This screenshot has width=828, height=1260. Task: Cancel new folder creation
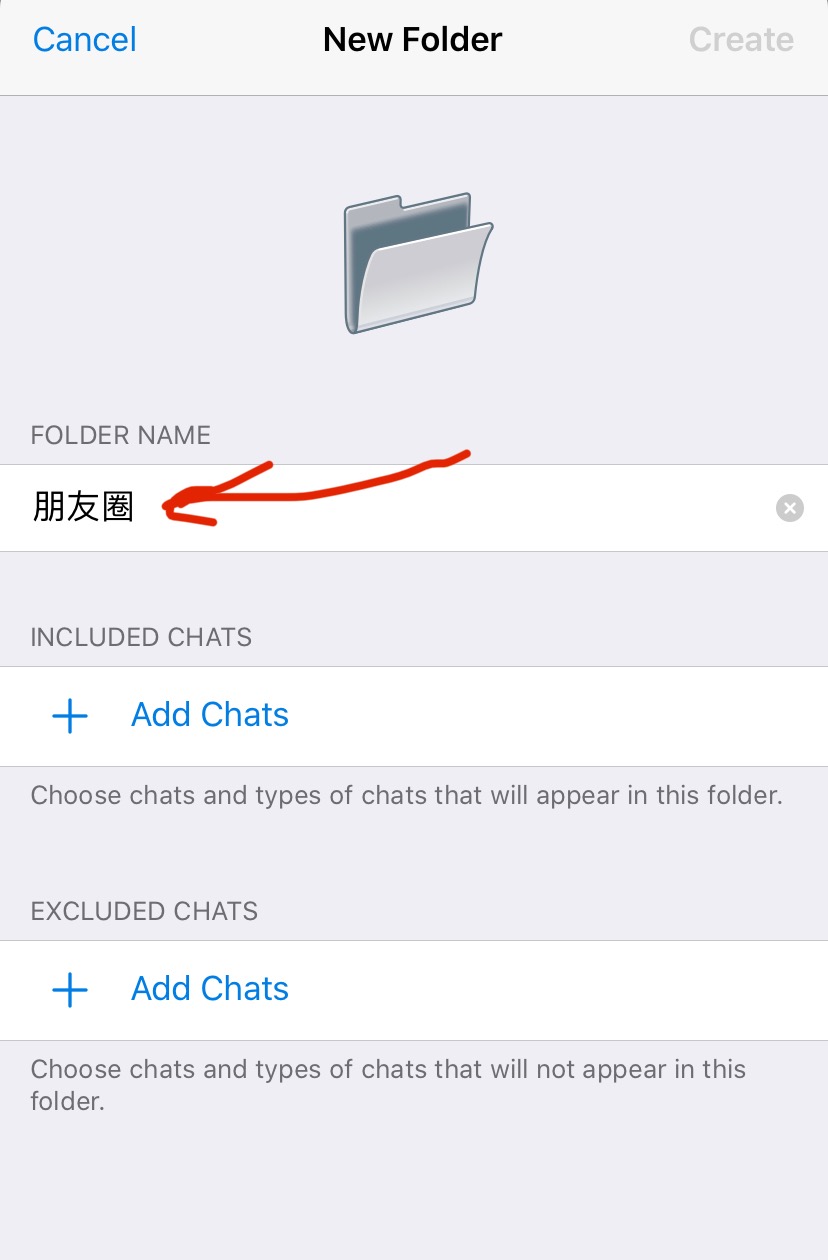tap(84, 40)
